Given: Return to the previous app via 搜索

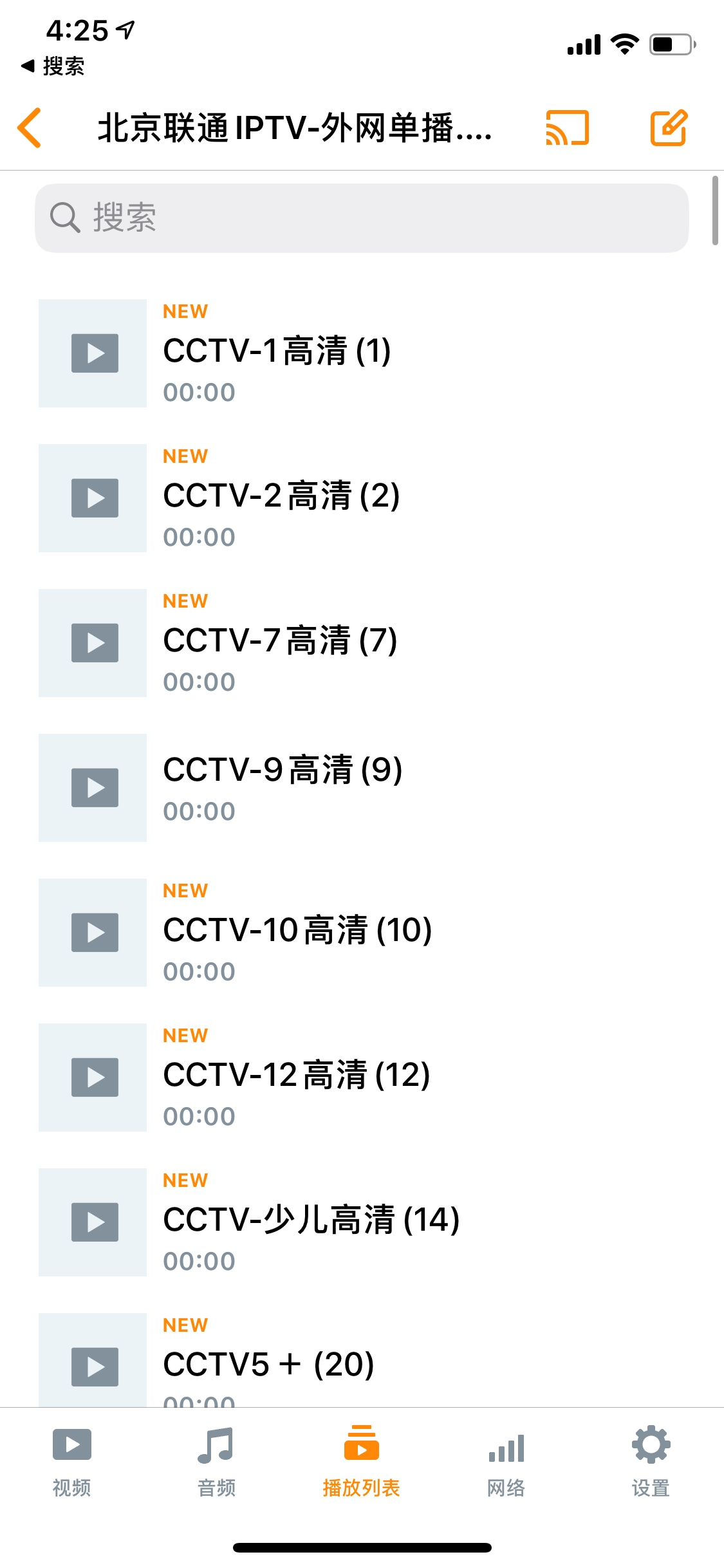Looking at the screenshot, I should [x=53, y=66].
